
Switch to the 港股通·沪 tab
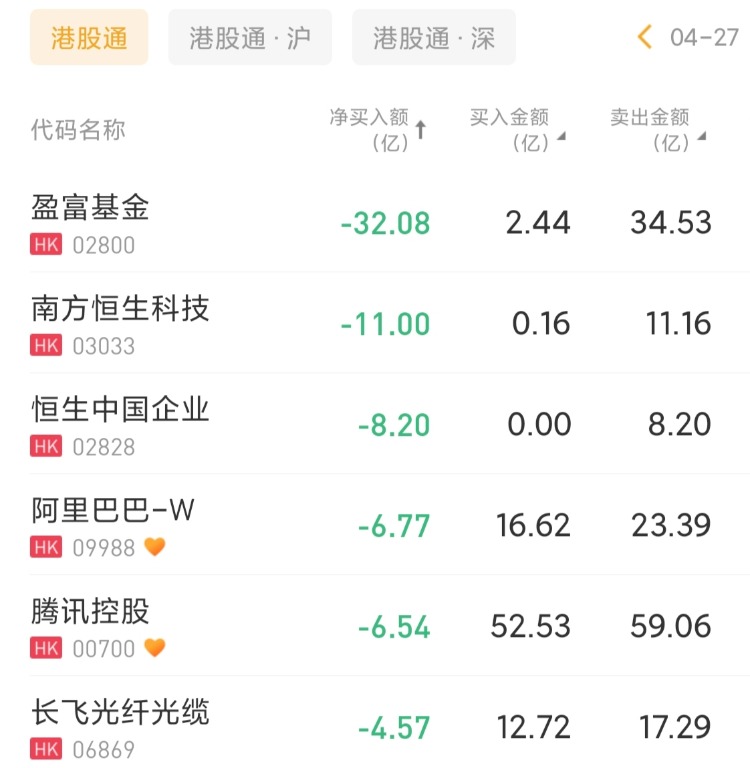pos(250,38)
